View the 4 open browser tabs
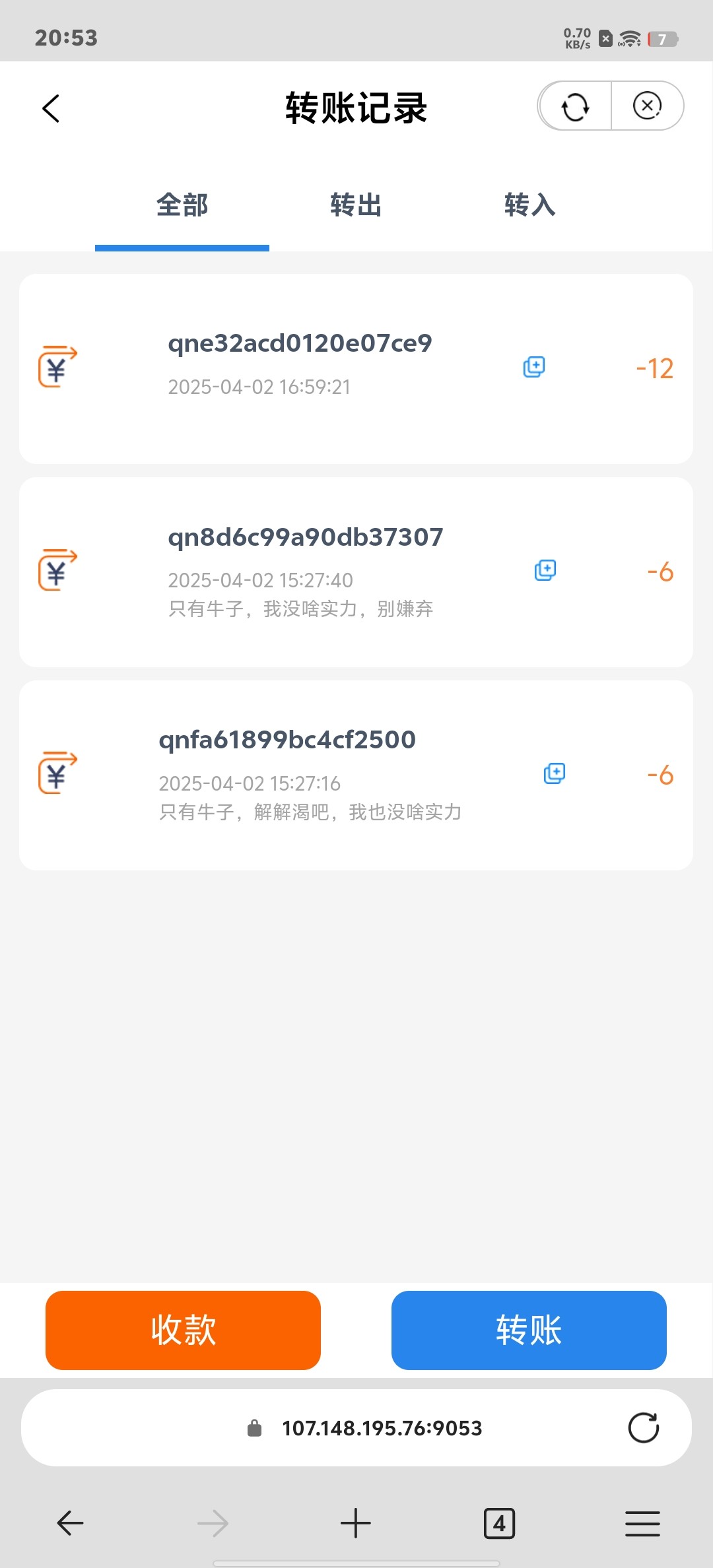Image resolution: width=713 pixels, height=1568 pixels. (x=499, y=1523)
